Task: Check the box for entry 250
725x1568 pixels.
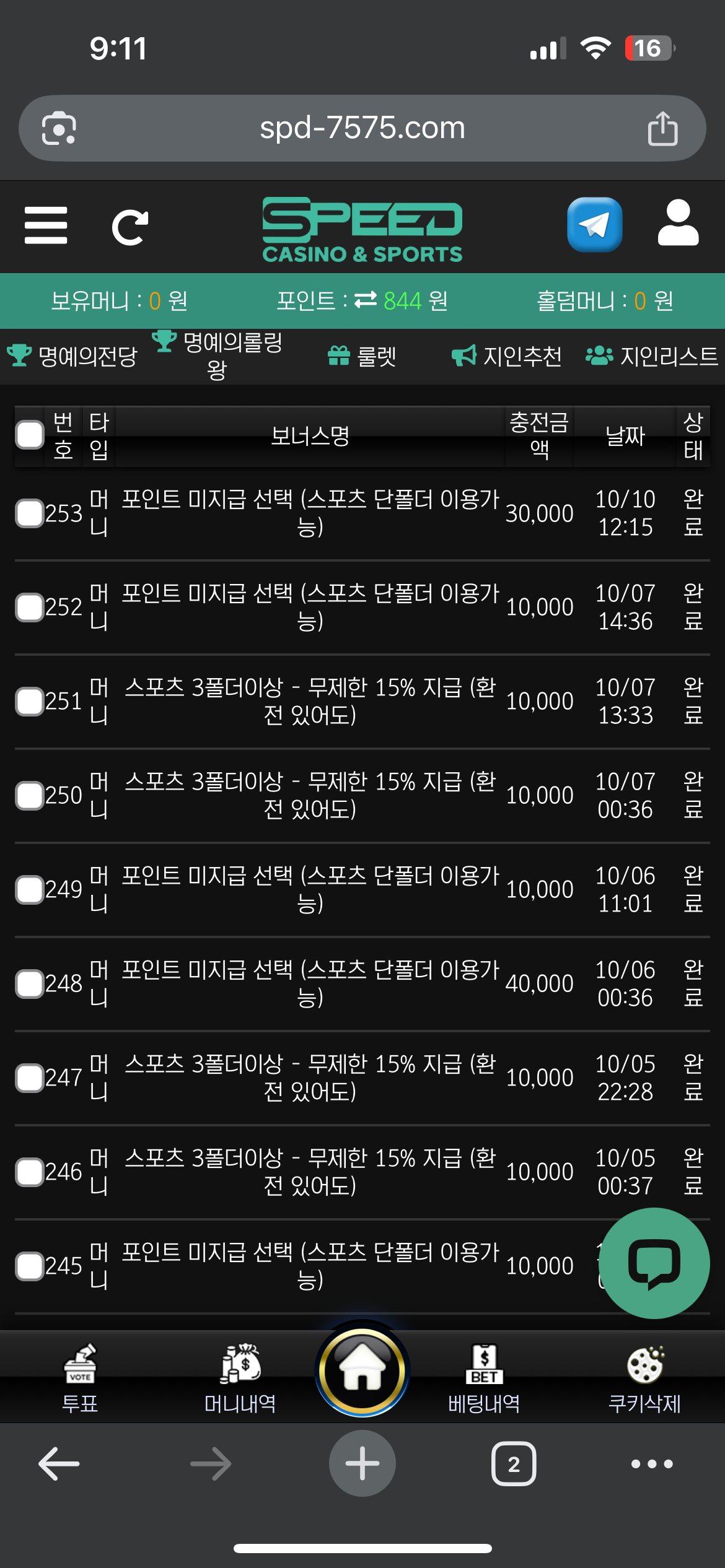Action: point(30,795)
